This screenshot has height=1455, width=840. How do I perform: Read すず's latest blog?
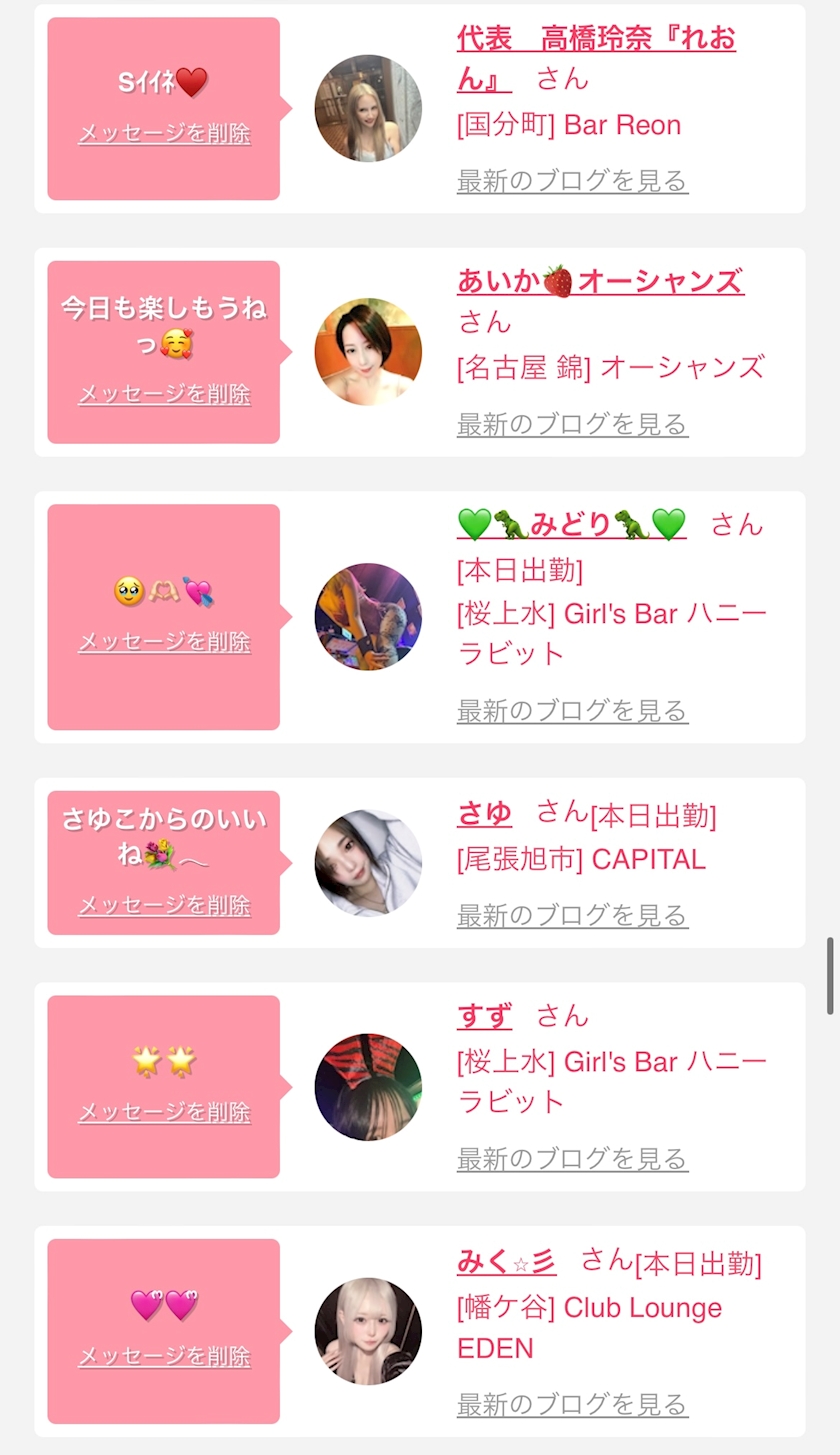pos(572,1159)
